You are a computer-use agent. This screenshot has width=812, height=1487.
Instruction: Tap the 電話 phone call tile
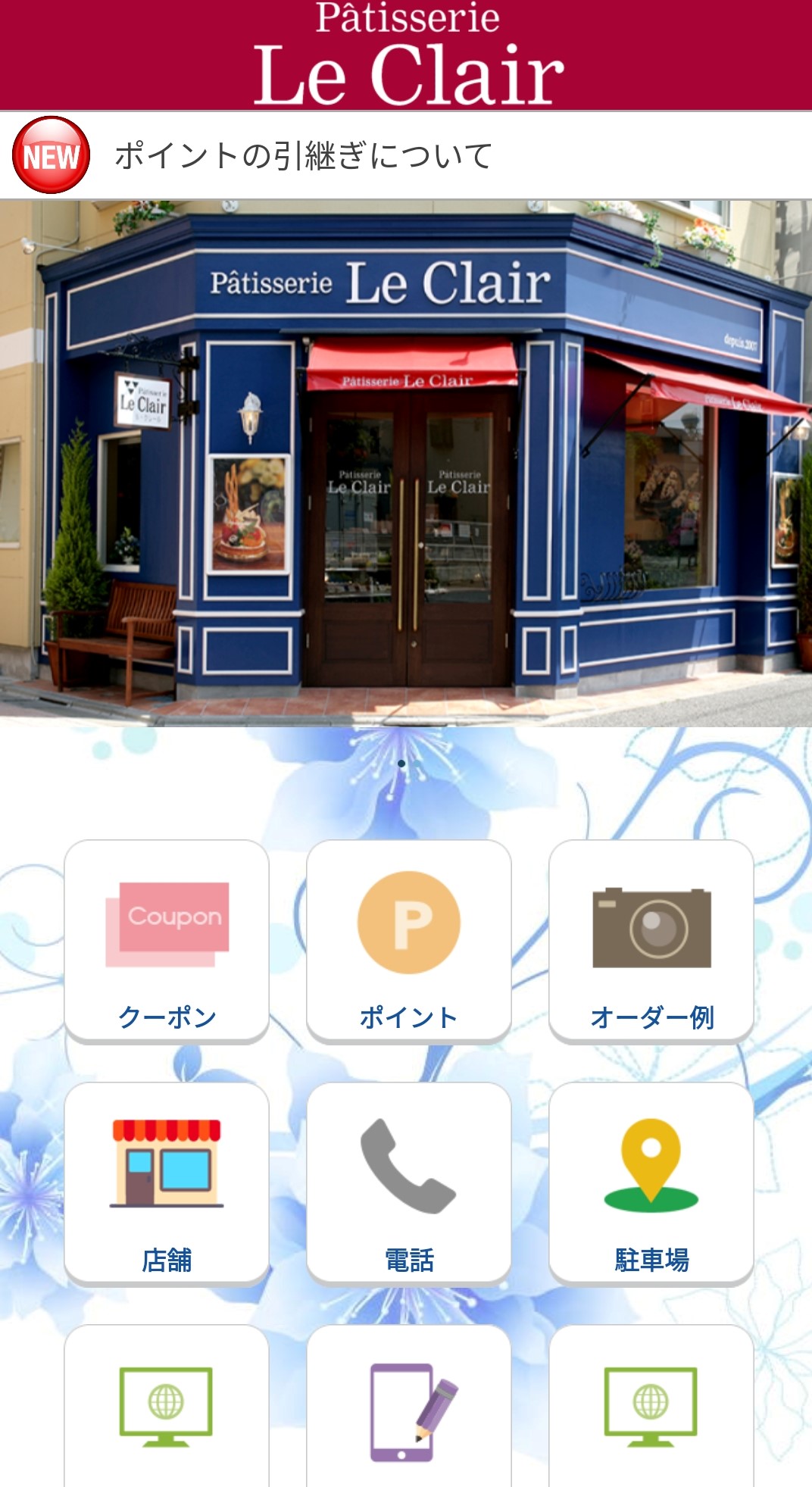409,1183
